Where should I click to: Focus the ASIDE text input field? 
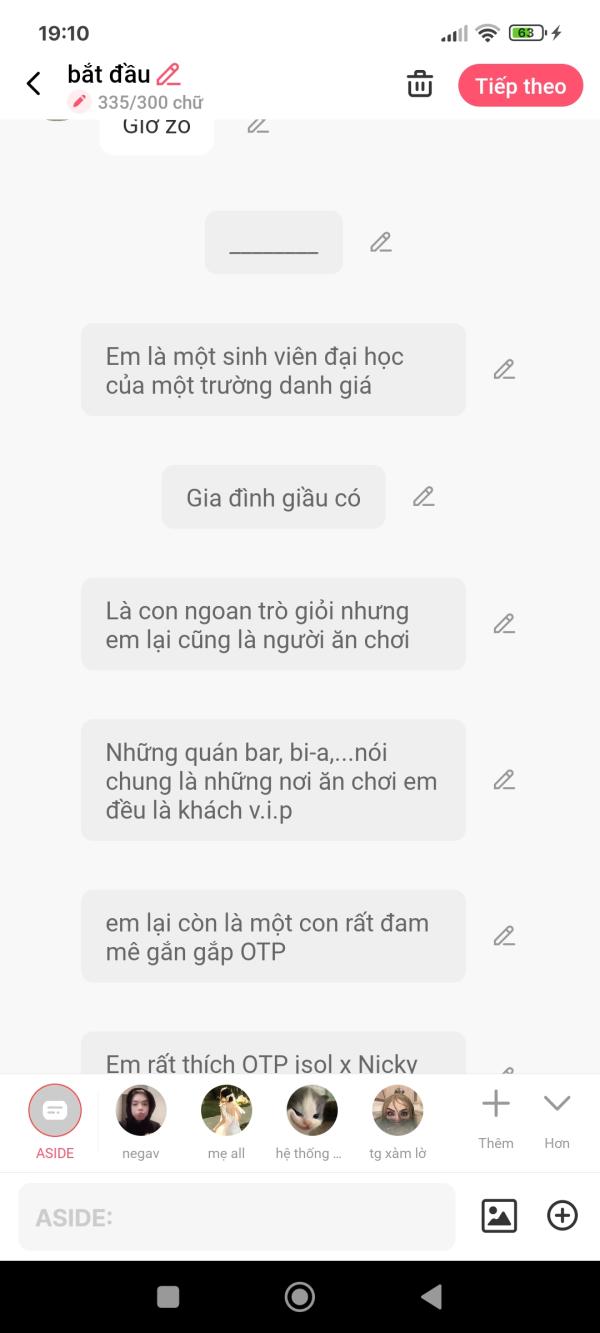237,1217
